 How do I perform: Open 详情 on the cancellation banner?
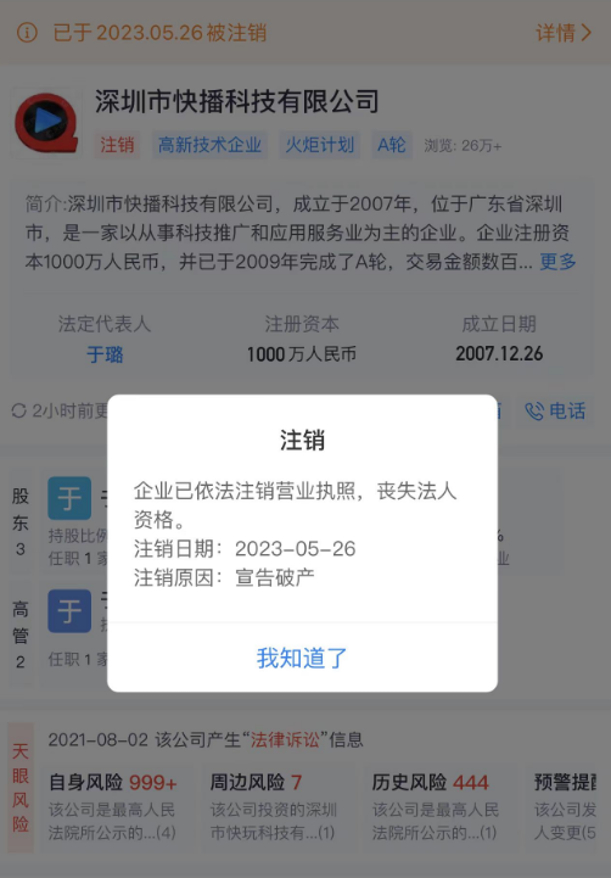click(x=563, y=32)
